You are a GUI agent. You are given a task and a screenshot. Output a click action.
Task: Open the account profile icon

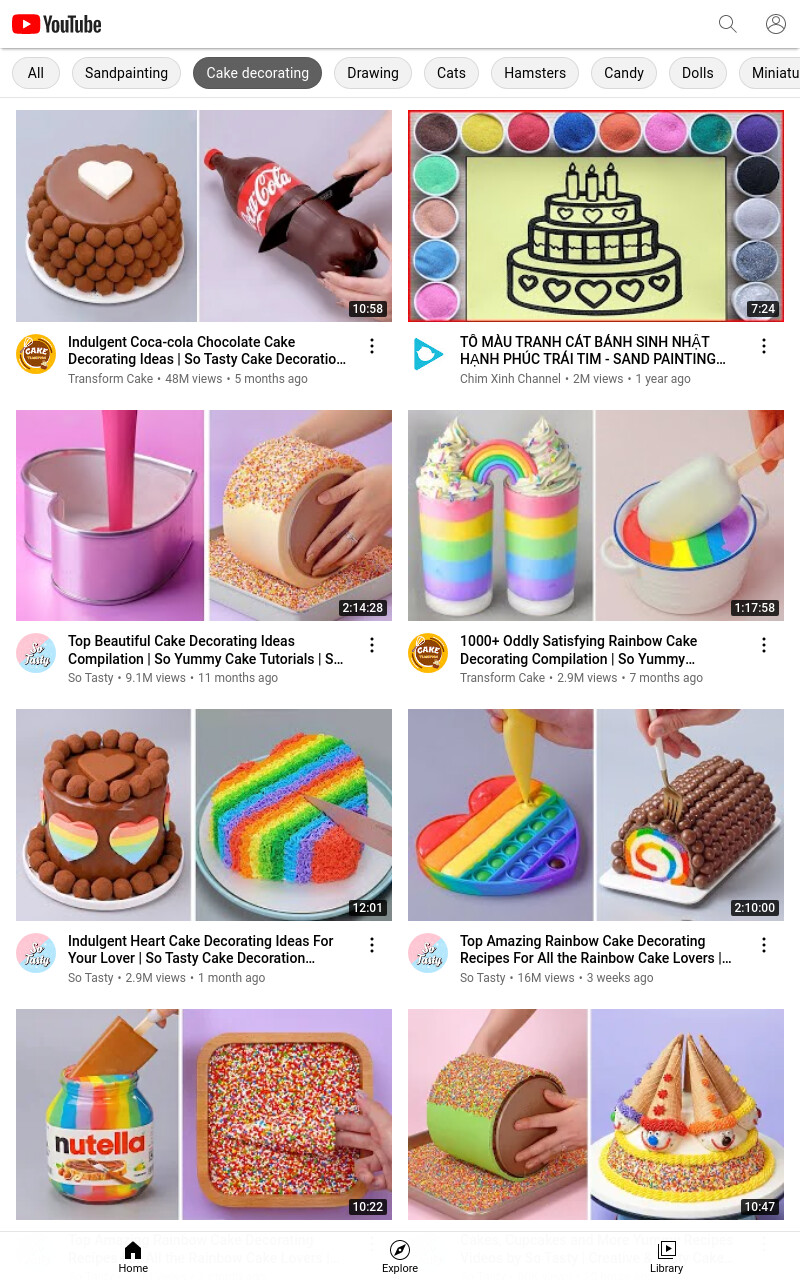pyautogui.click(x=776, y=24)
